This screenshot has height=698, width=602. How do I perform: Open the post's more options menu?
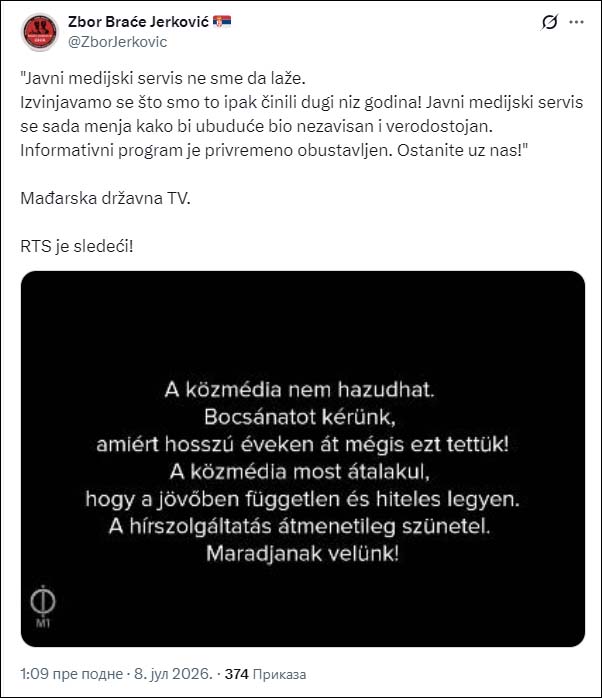(x=577, y=22)
